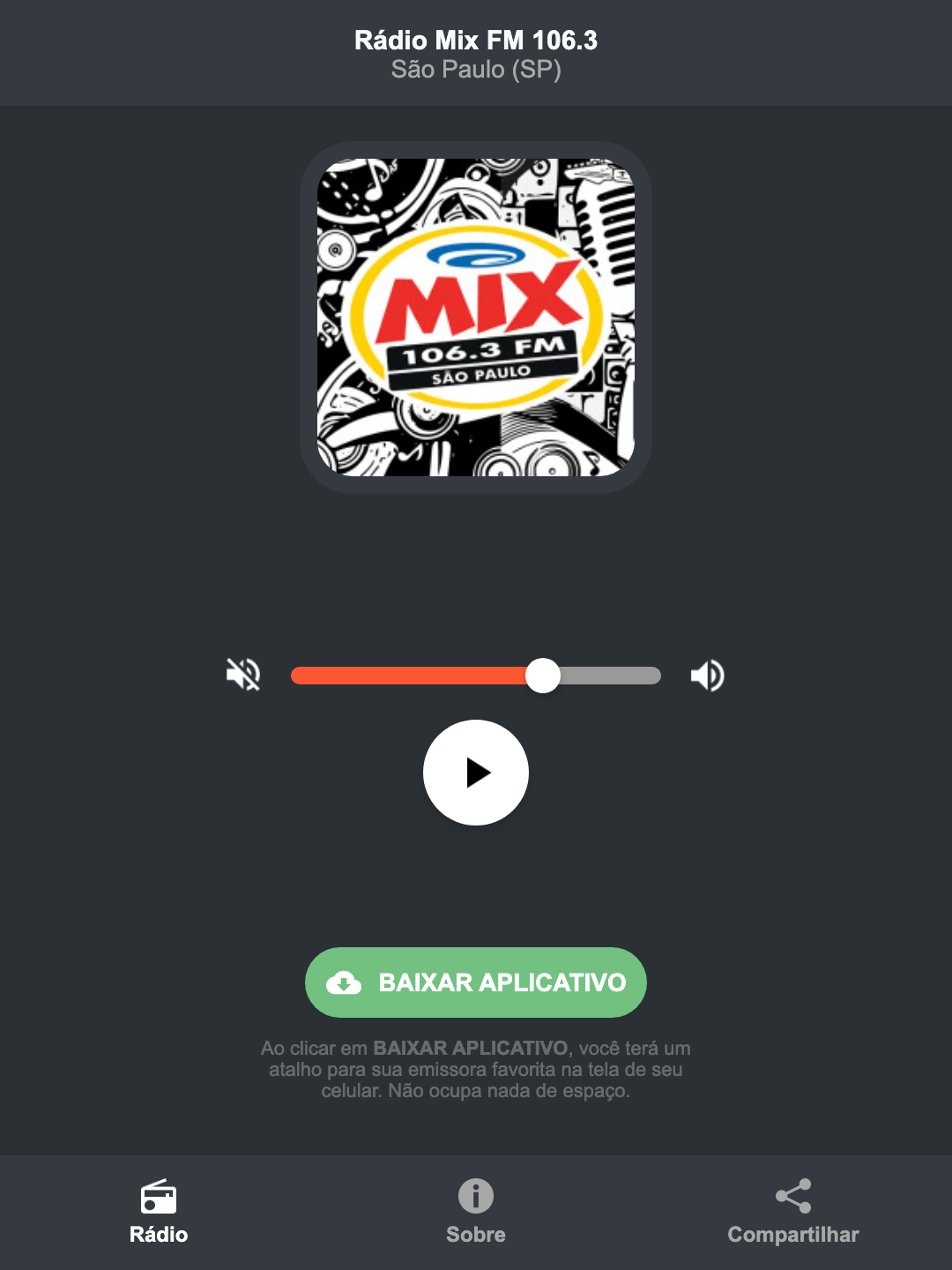Image resolution: width=952 pixels, height=1270 pixels.
Task: Click the Rádio Mix FM 106.3 title
Action: click(476, 40)
